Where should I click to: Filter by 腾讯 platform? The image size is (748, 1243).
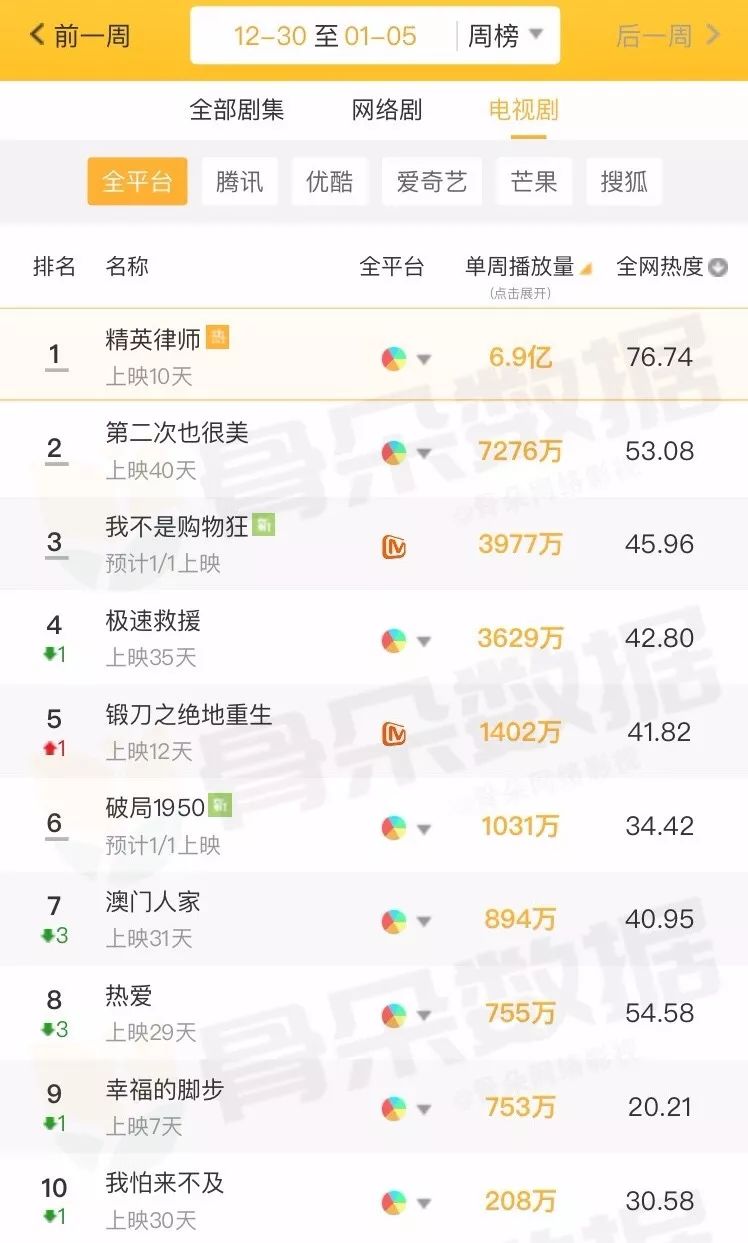pyautogui.click(x=240, y=181)
